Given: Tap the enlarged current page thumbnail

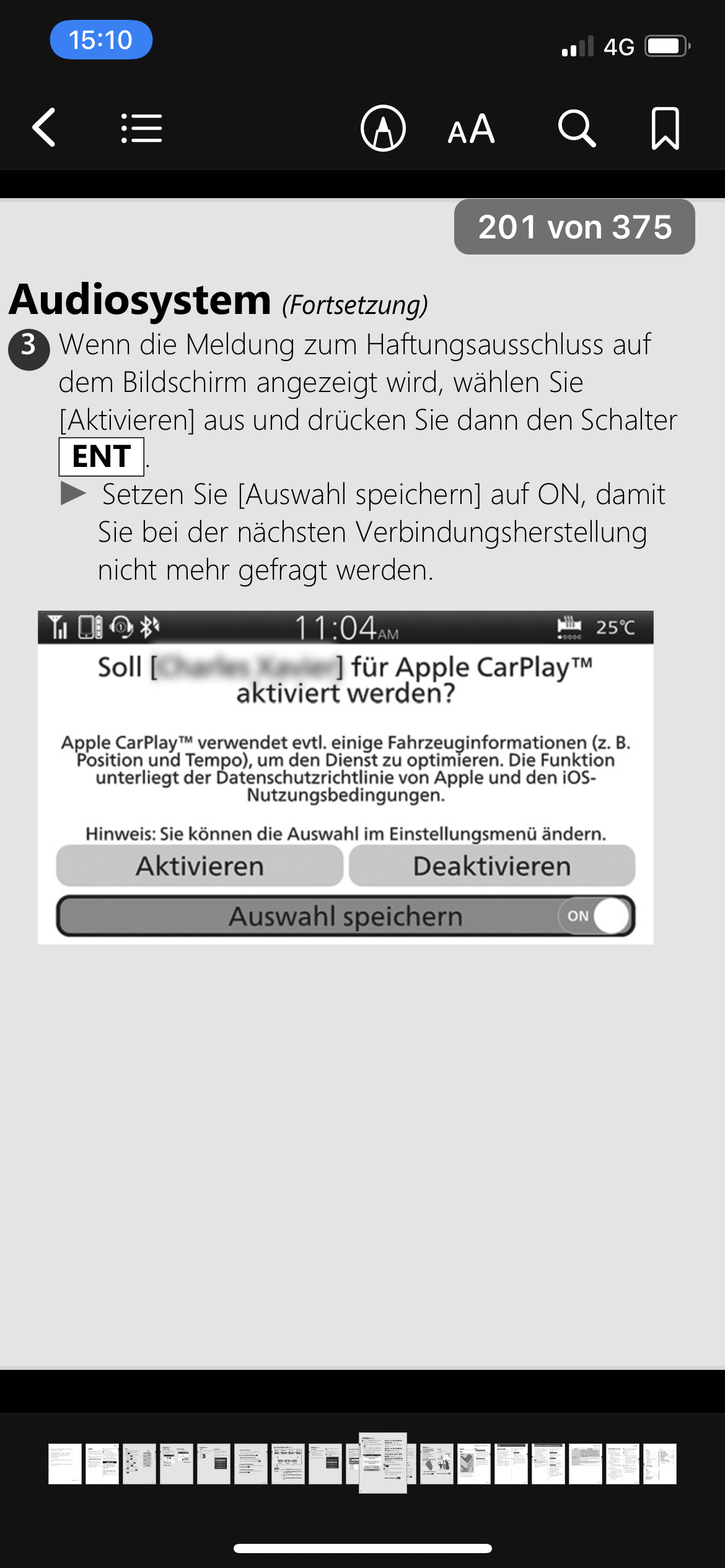Looking at the screenshot, I should [383, 1463].
